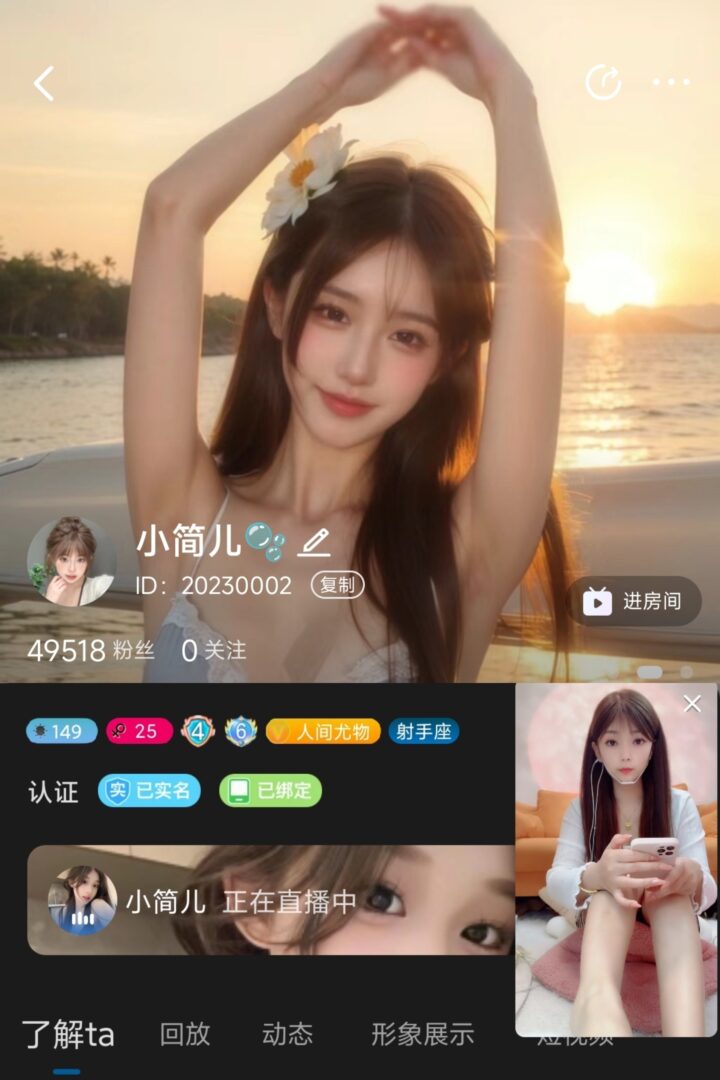The image size is (720, 1080).
Task: Open the 小简儿 正在直播中 live banner
Action: point(270,900)
